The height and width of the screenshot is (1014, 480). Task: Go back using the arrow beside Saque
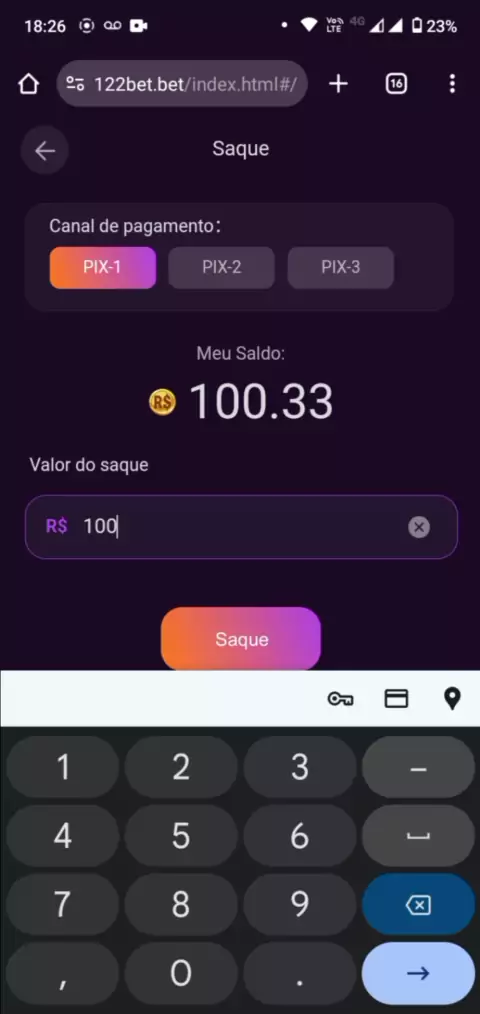45,151
